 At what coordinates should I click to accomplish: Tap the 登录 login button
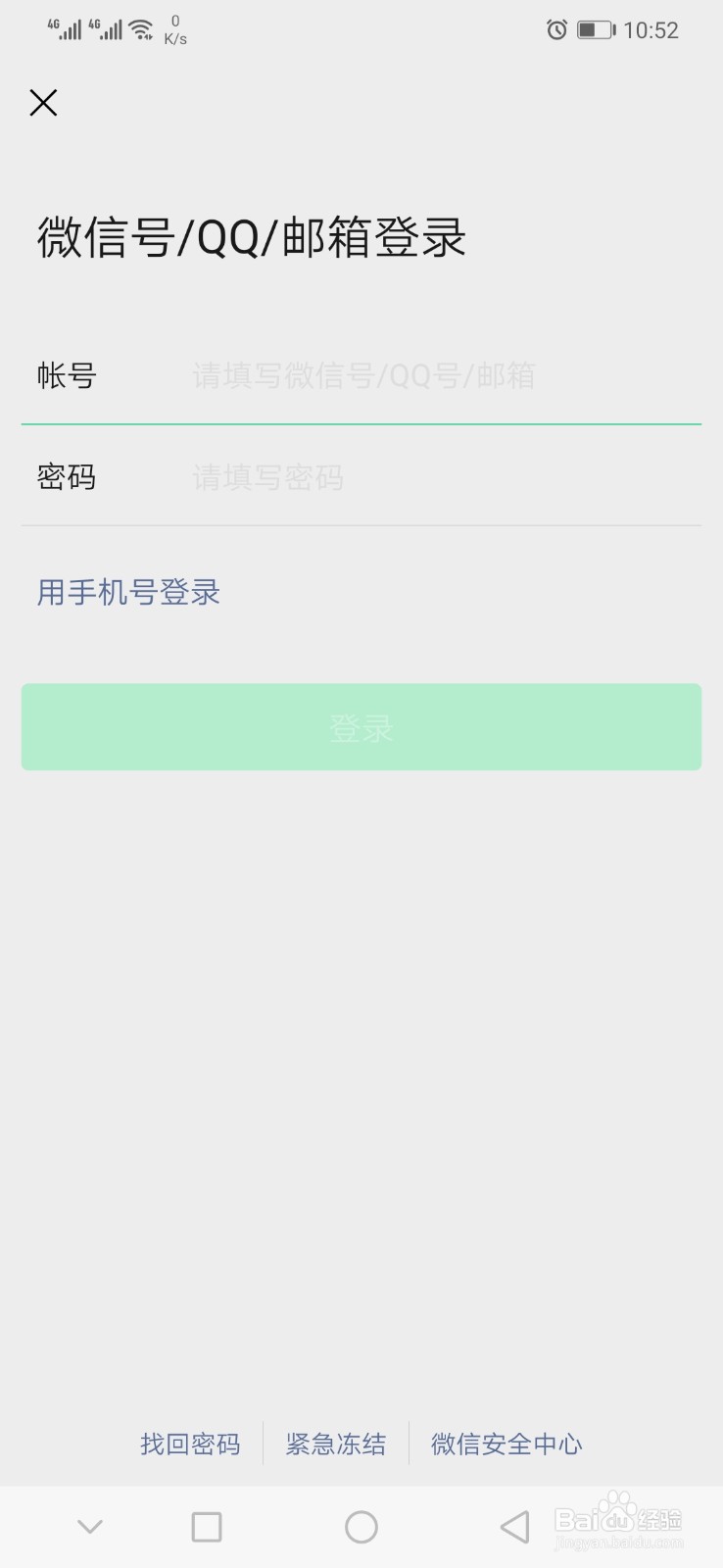tap(361, 727)
